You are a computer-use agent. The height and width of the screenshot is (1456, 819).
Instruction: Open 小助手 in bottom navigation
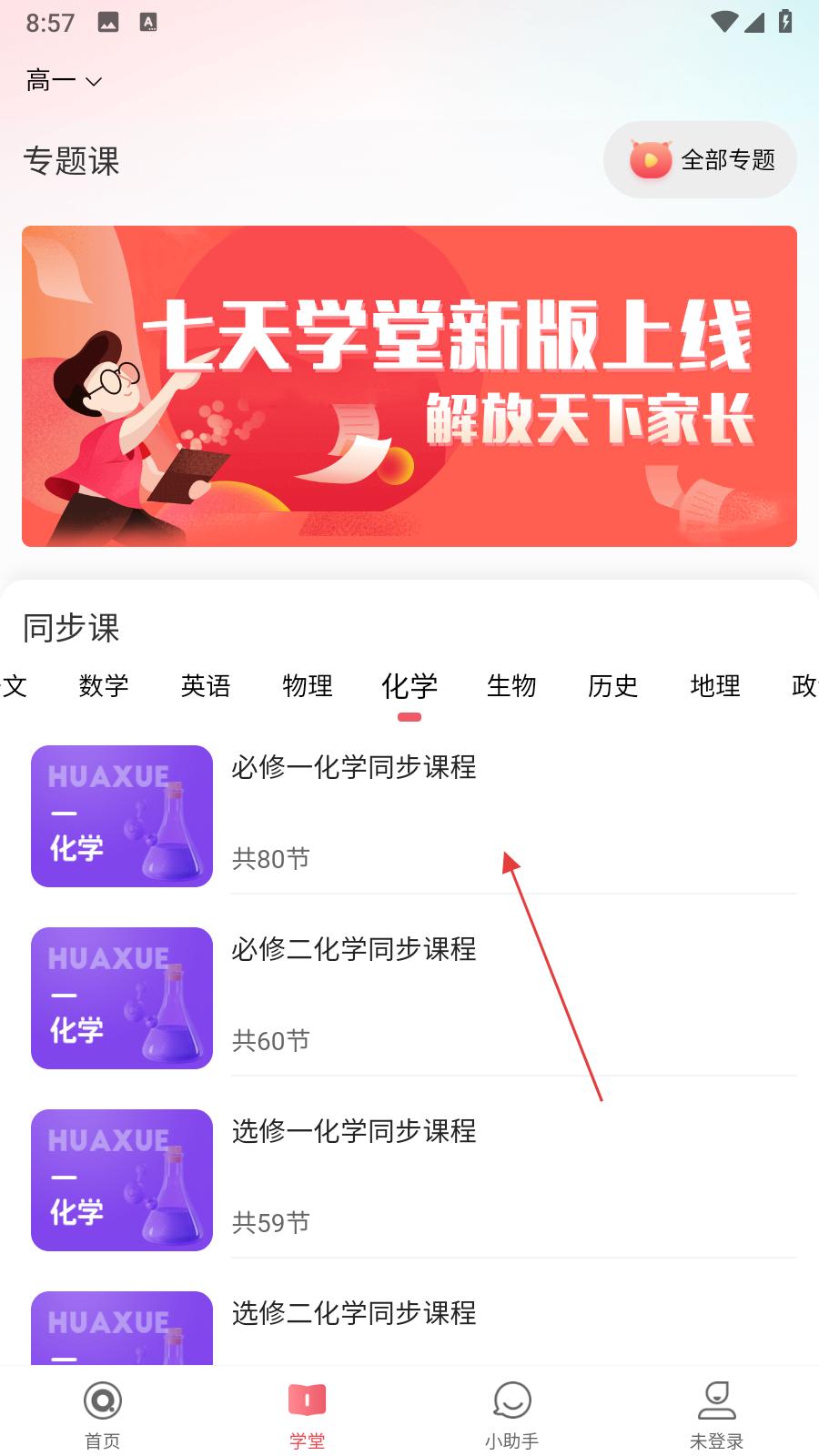click(x=511, y=1413)
